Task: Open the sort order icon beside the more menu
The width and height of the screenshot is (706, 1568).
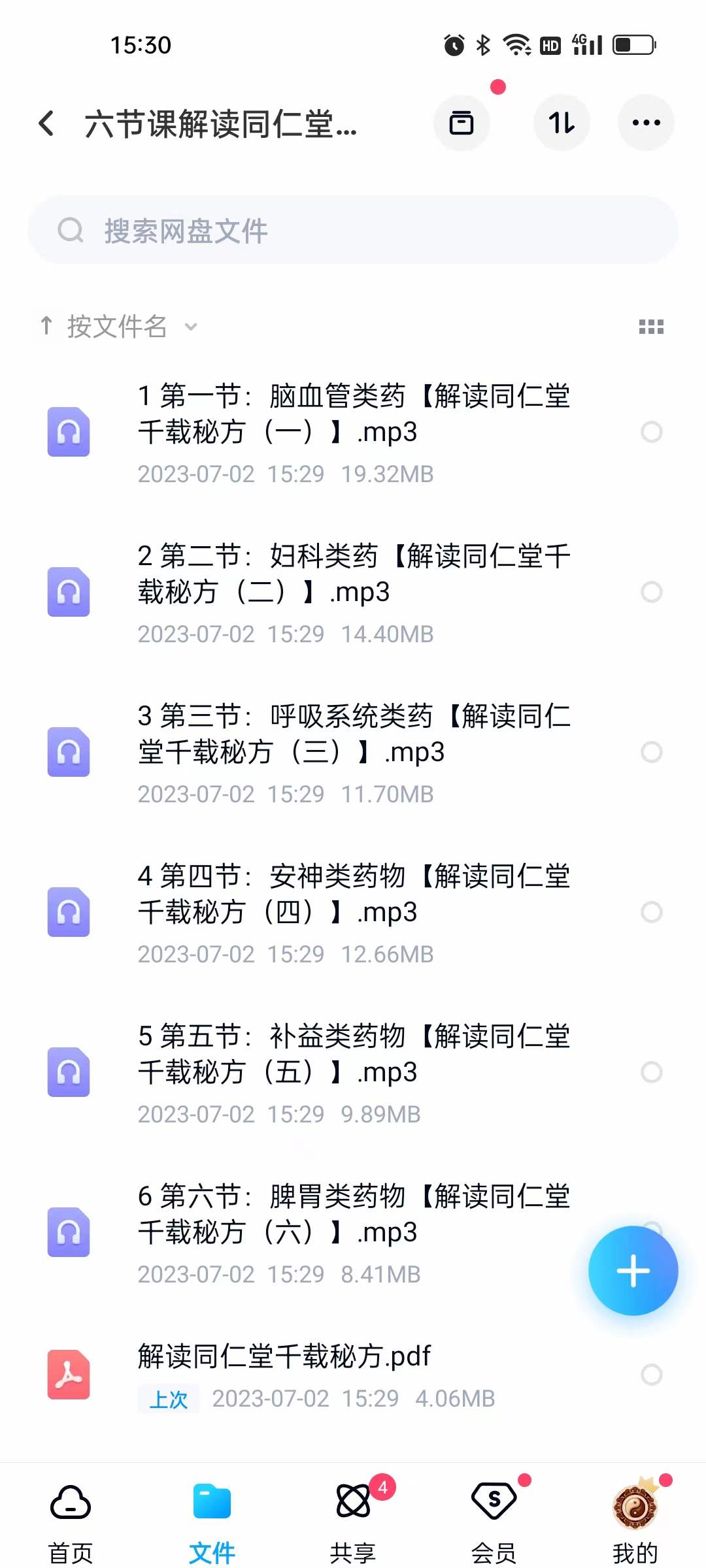Action: point(561,122)
